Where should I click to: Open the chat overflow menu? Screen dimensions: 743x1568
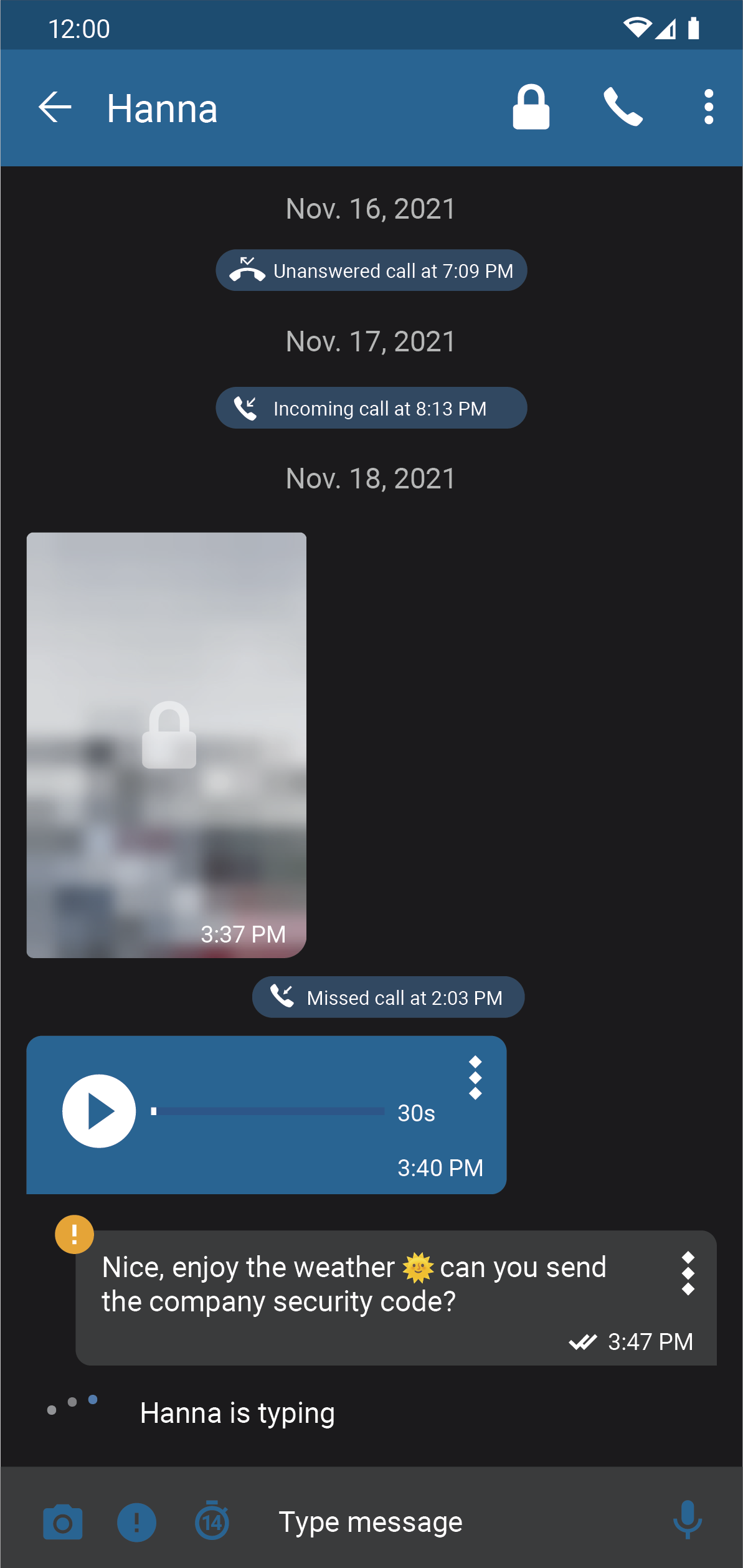pyautogui.click(x=708, y=107)
